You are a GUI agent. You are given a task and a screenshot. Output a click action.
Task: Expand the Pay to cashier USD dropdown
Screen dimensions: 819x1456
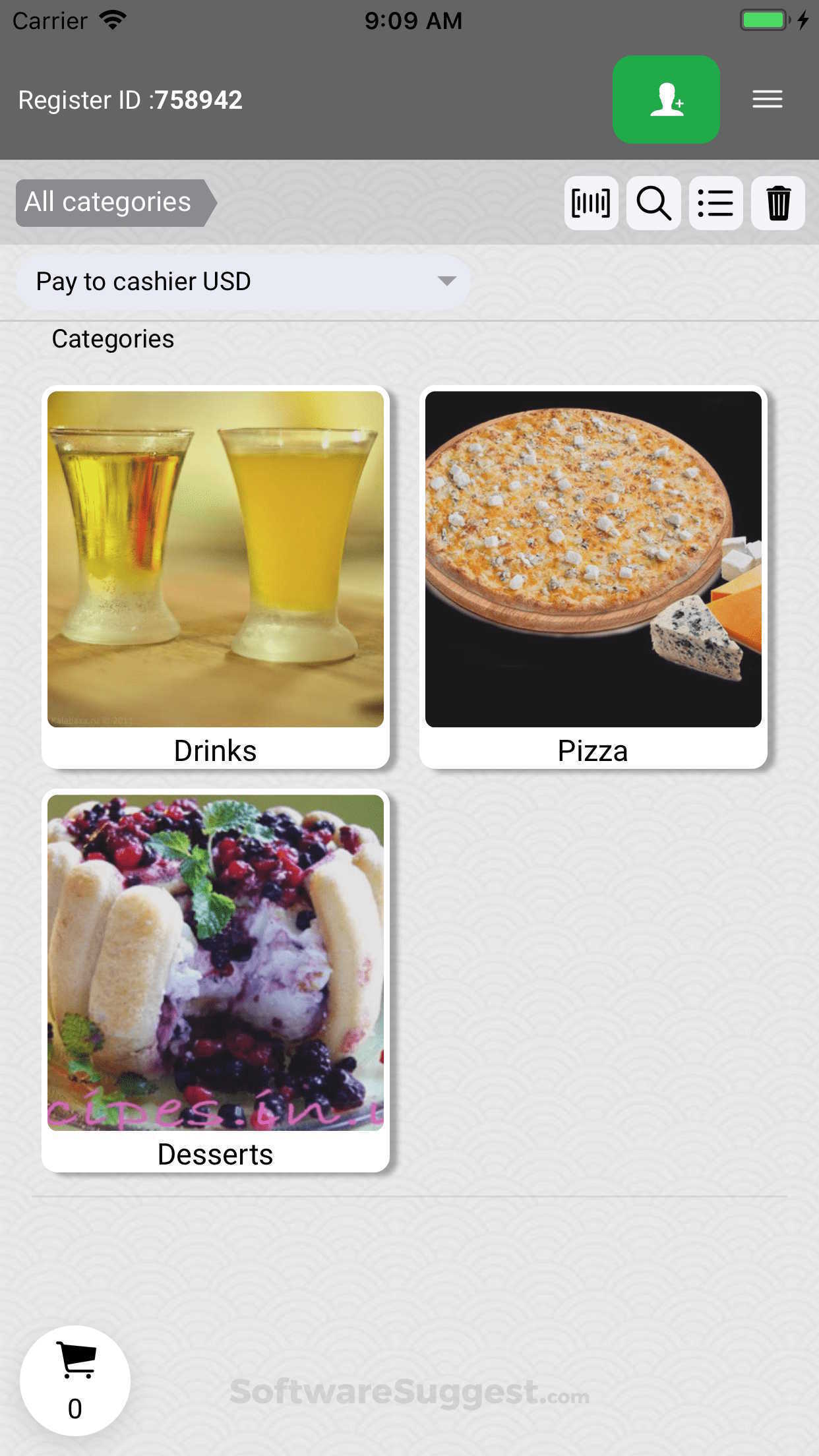click(x=243, y=282)
